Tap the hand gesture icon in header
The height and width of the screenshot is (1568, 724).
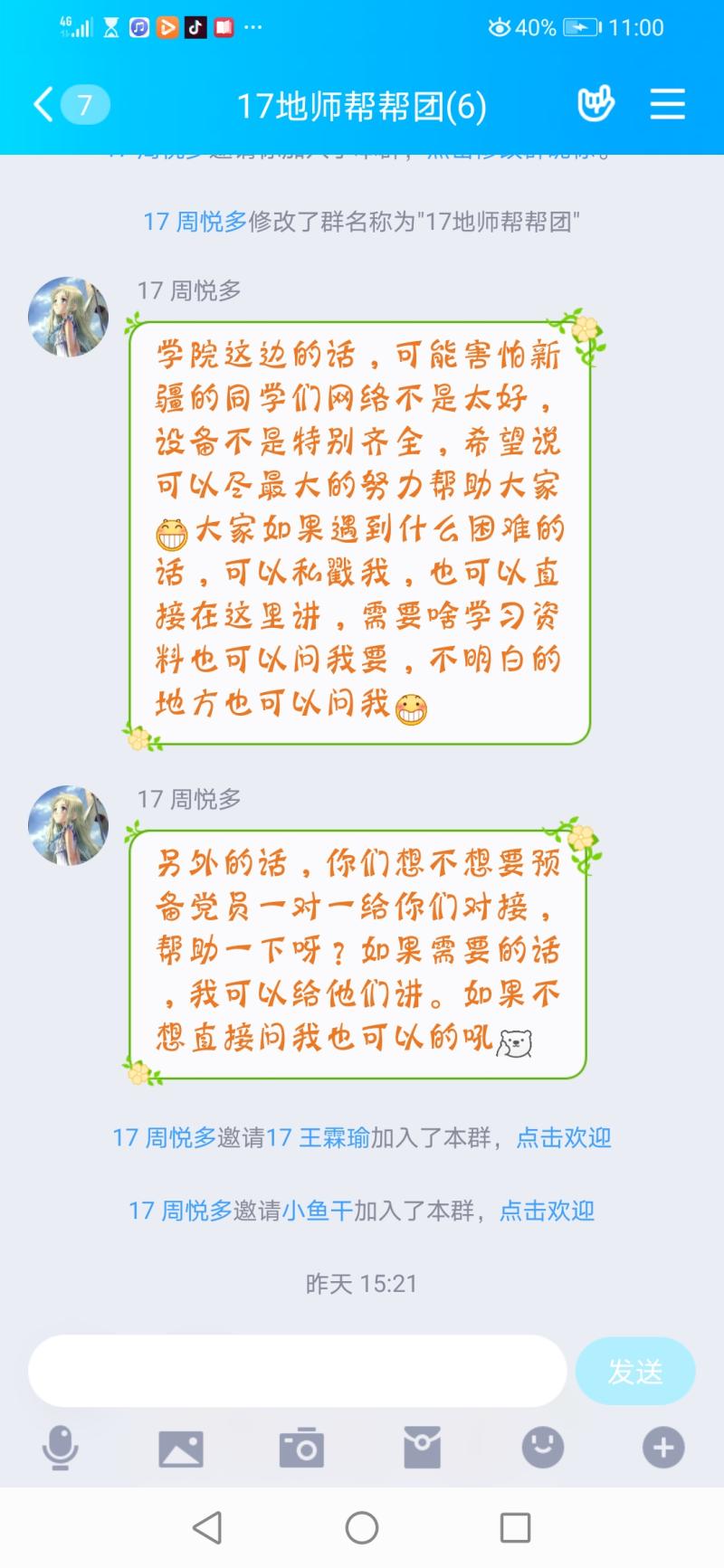pyautogui.click(x=595, y=105)
